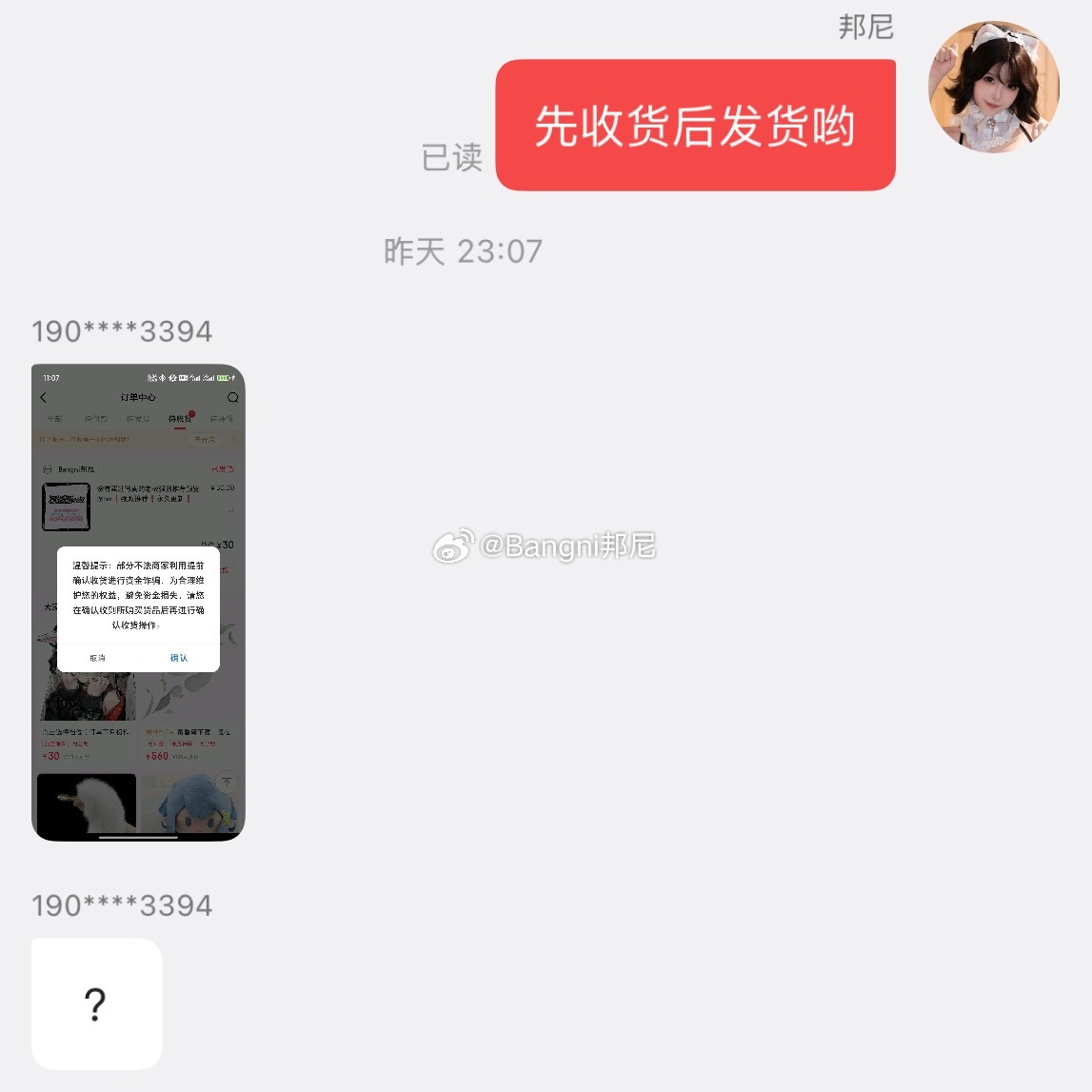Open 邦尼's profile avatar
Screen dimensions: 1092x1092
[x=993, y=88]
